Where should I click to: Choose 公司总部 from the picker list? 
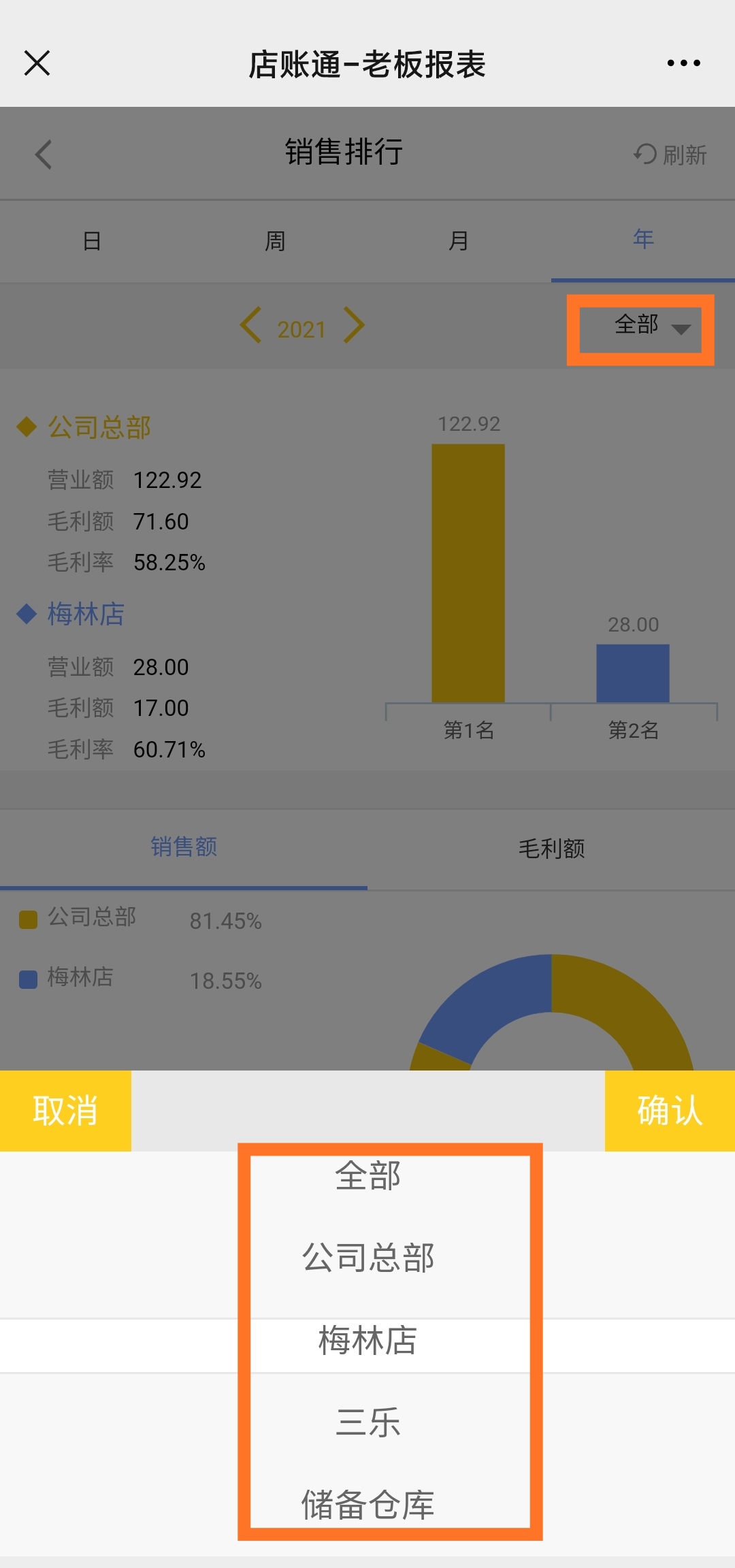tap(368, 1258)
